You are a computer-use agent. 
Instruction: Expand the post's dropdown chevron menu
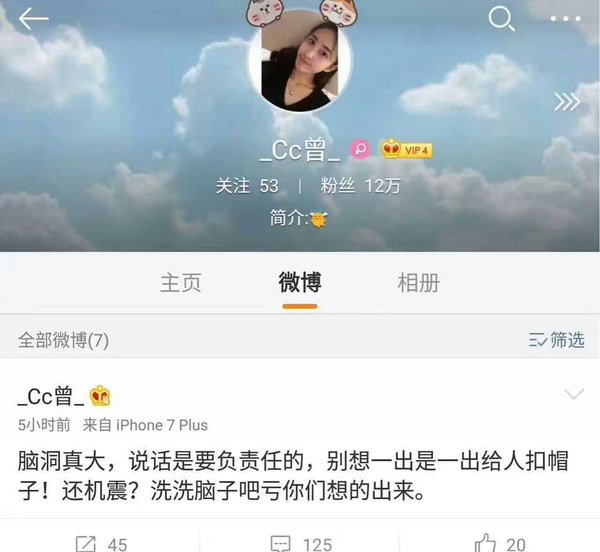(574, 394)
